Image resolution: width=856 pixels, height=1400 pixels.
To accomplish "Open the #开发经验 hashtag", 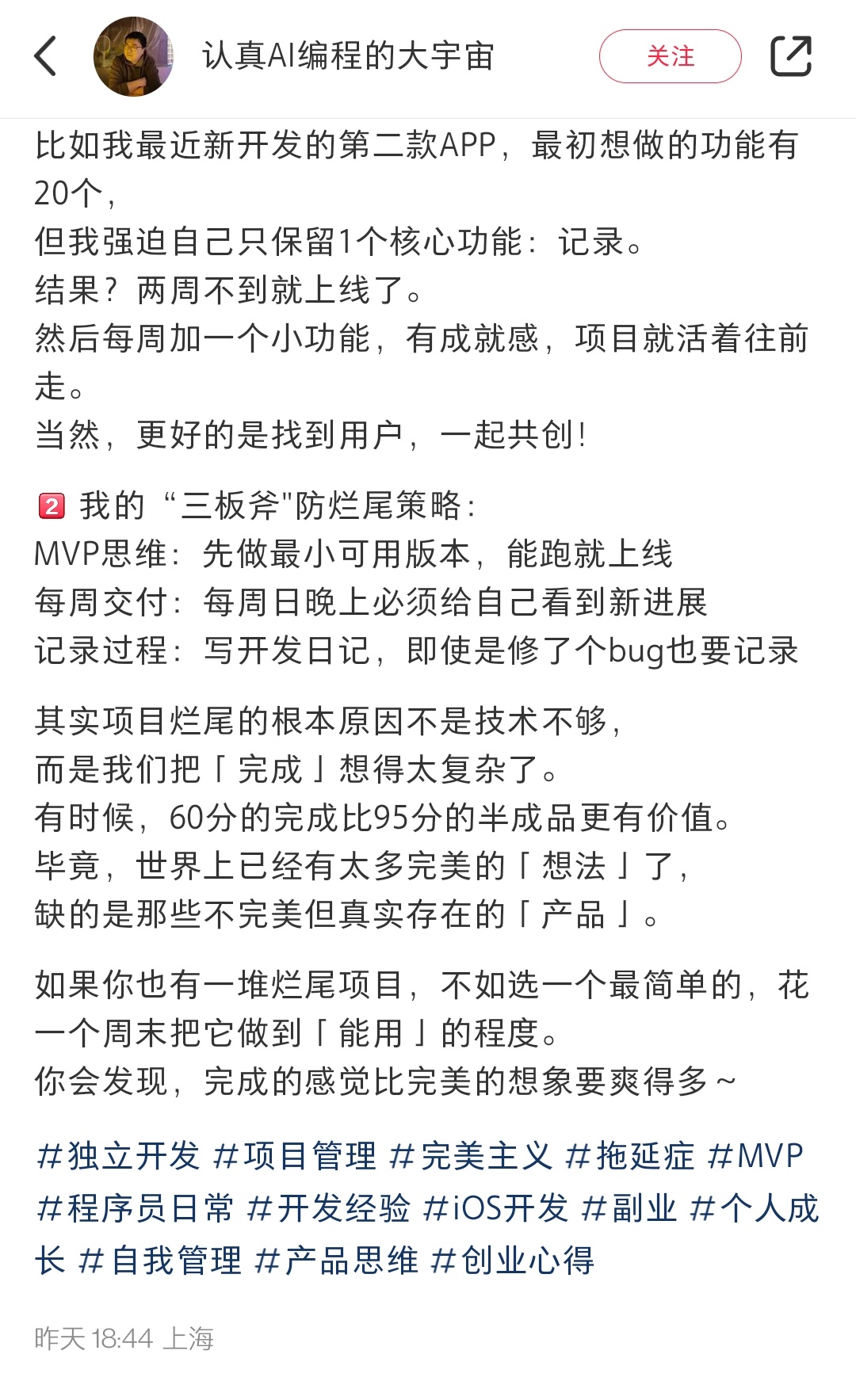I will point(328,1208).
